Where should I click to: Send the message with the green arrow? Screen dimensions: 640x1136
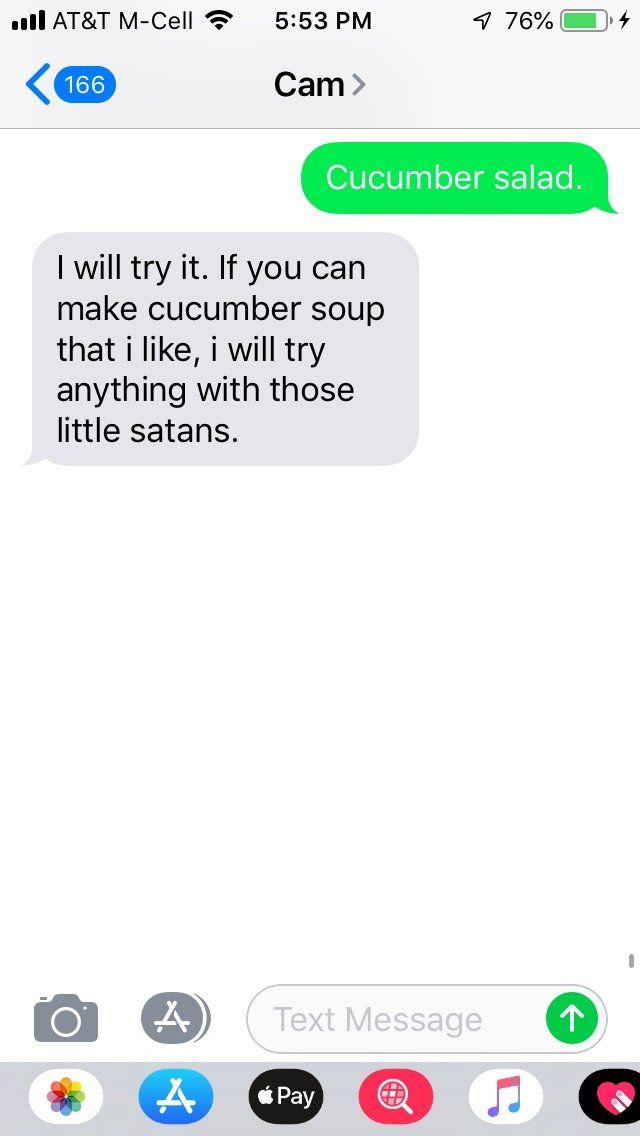tap(572, 1019)
